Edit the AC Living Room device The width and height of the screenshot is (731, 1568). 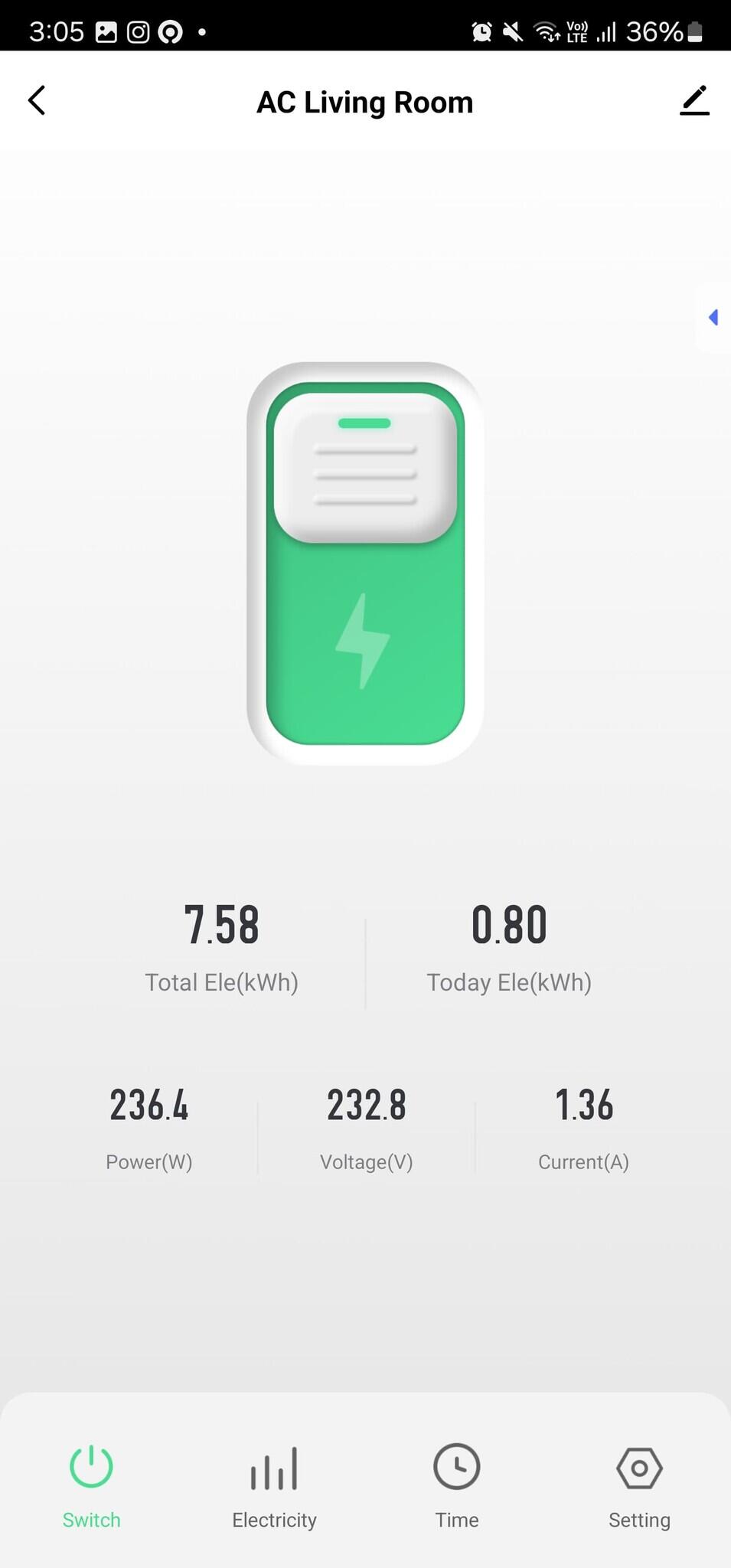694,101
